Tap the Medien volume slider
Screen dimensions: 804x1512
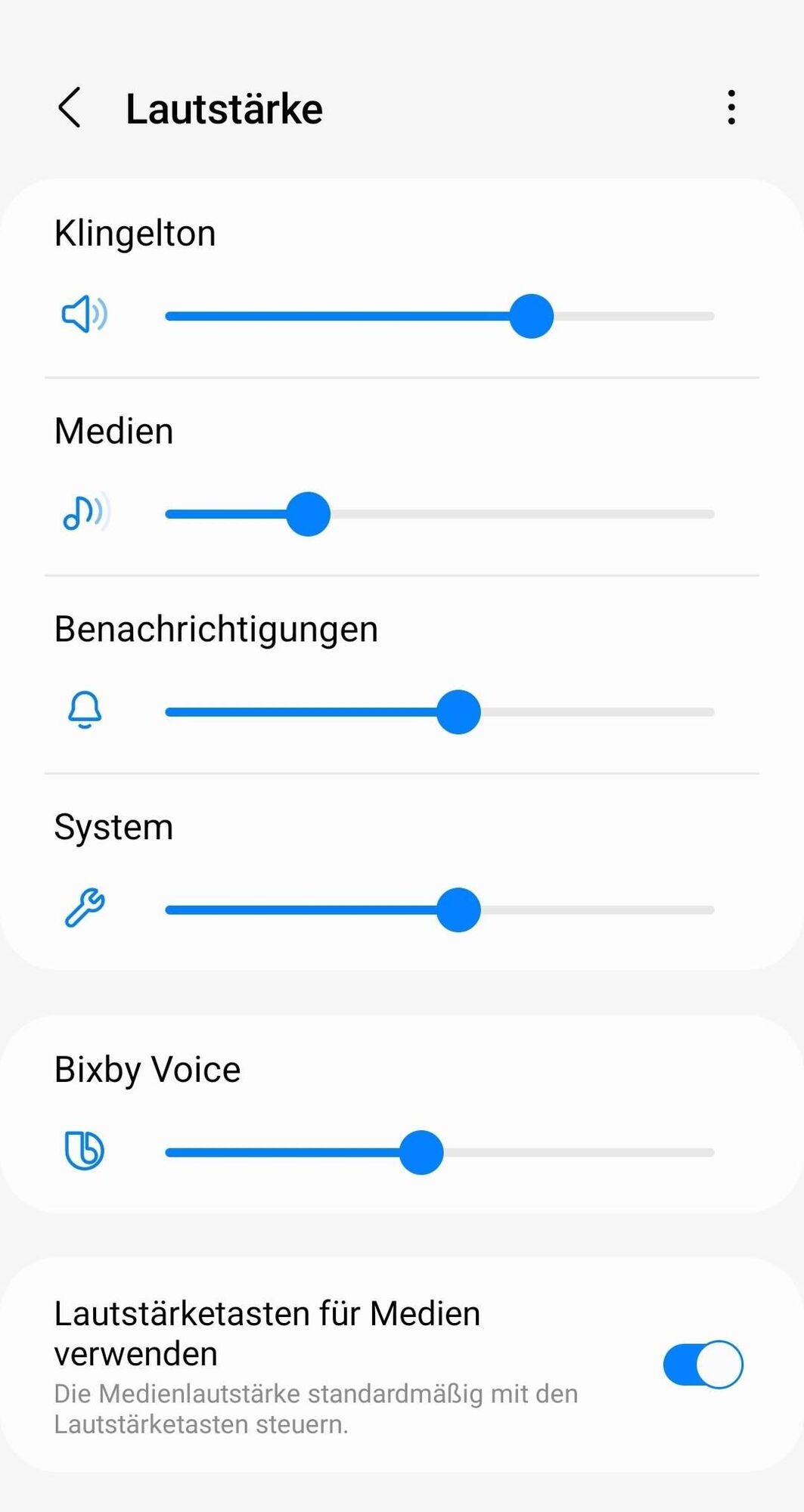tap(308, 514)
